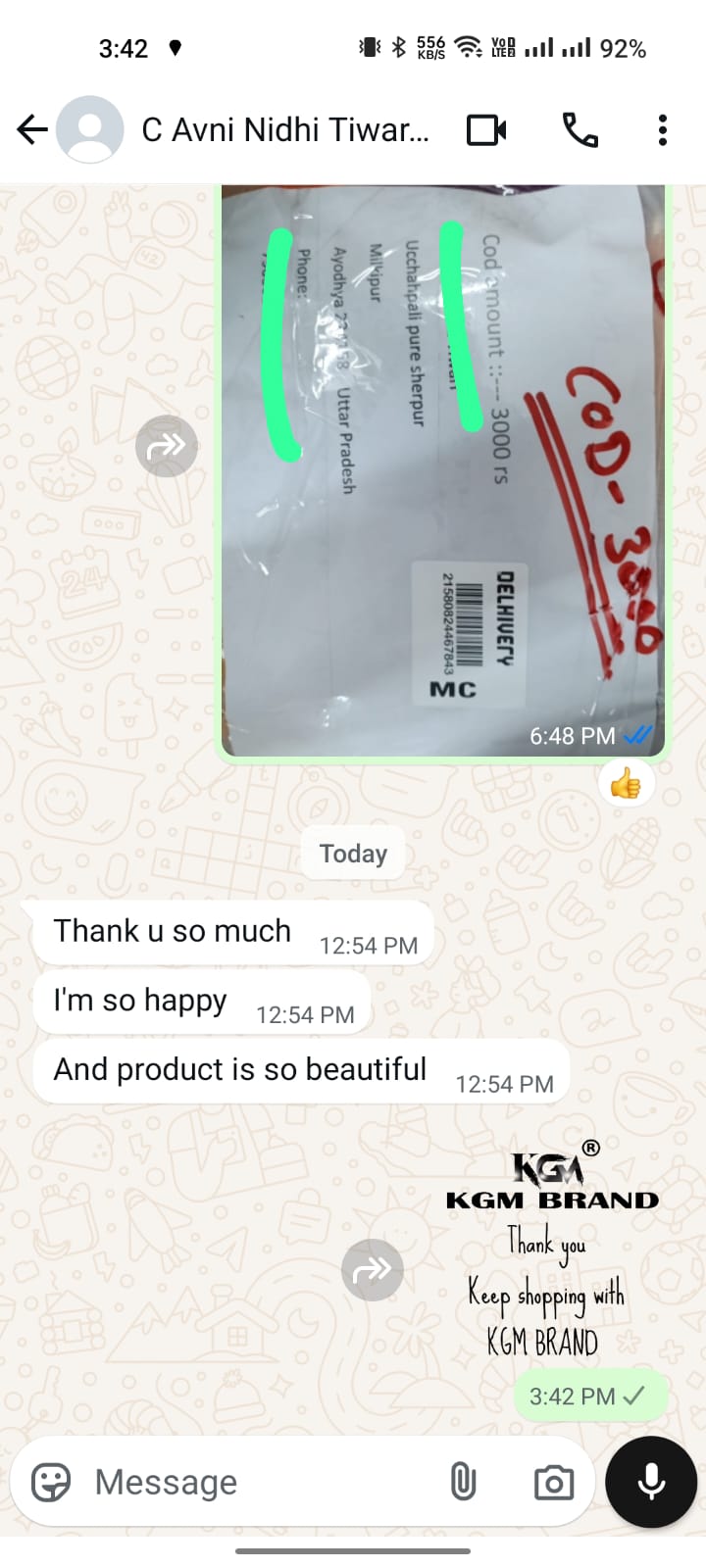
Task: Open the COD parcel photo
Action: coord(443,470)
